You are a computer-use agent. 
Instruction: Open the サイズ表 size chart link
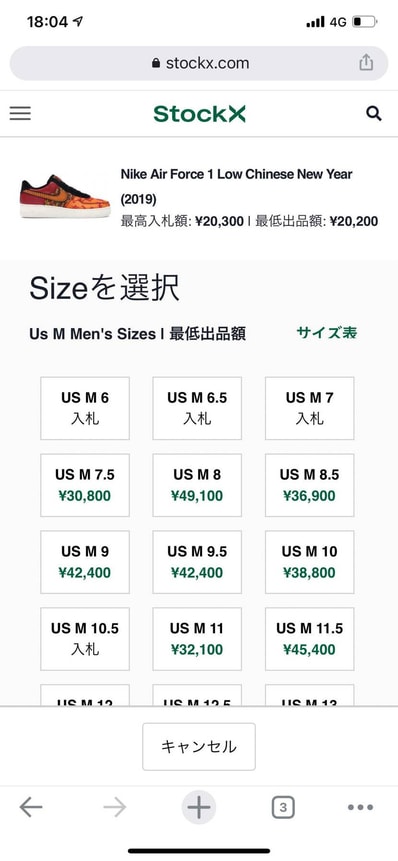[x=327, y=332]
